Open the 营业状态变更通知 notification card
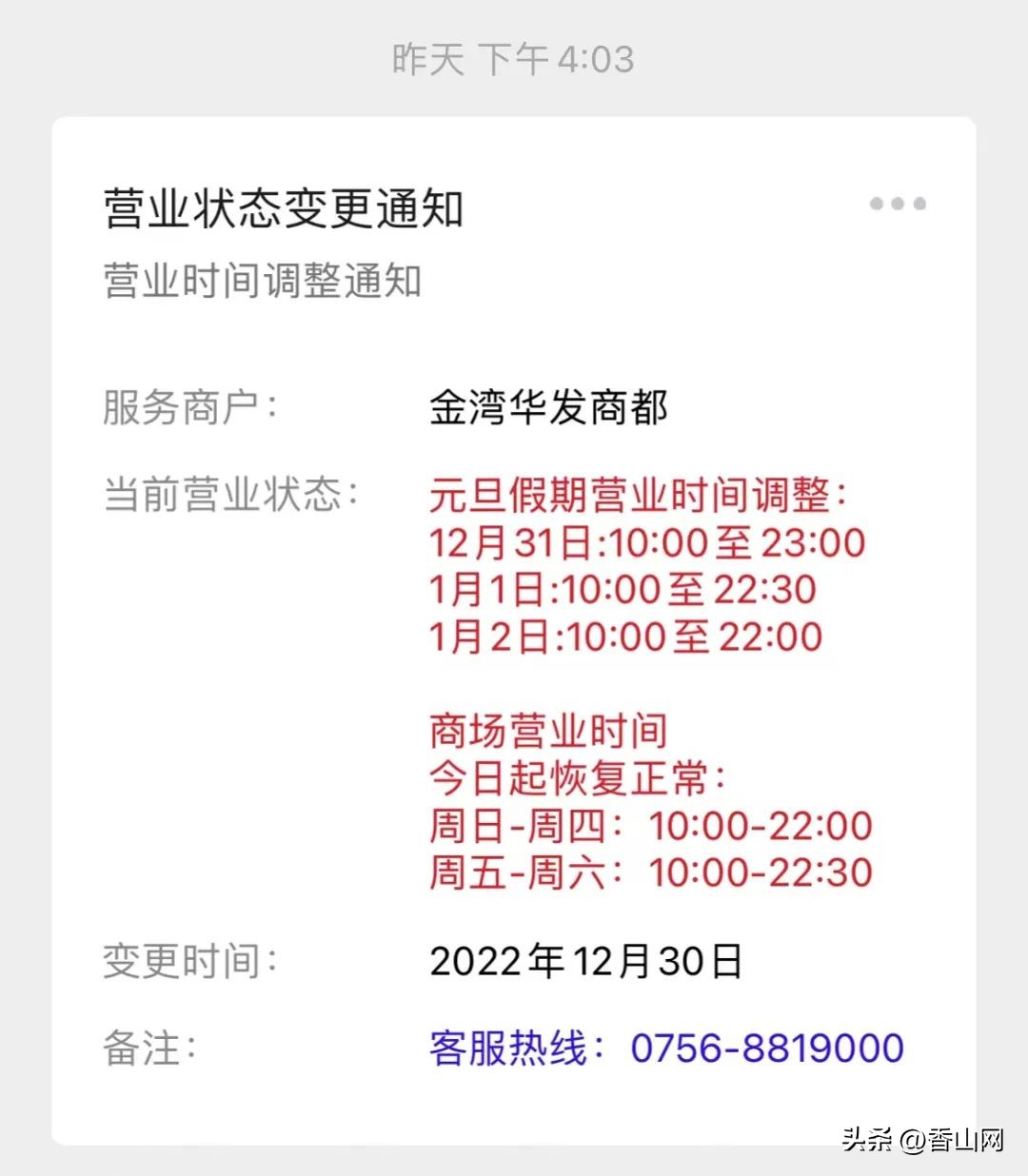The height and width of the screenshot is (1176, 1028). [514, 618]
